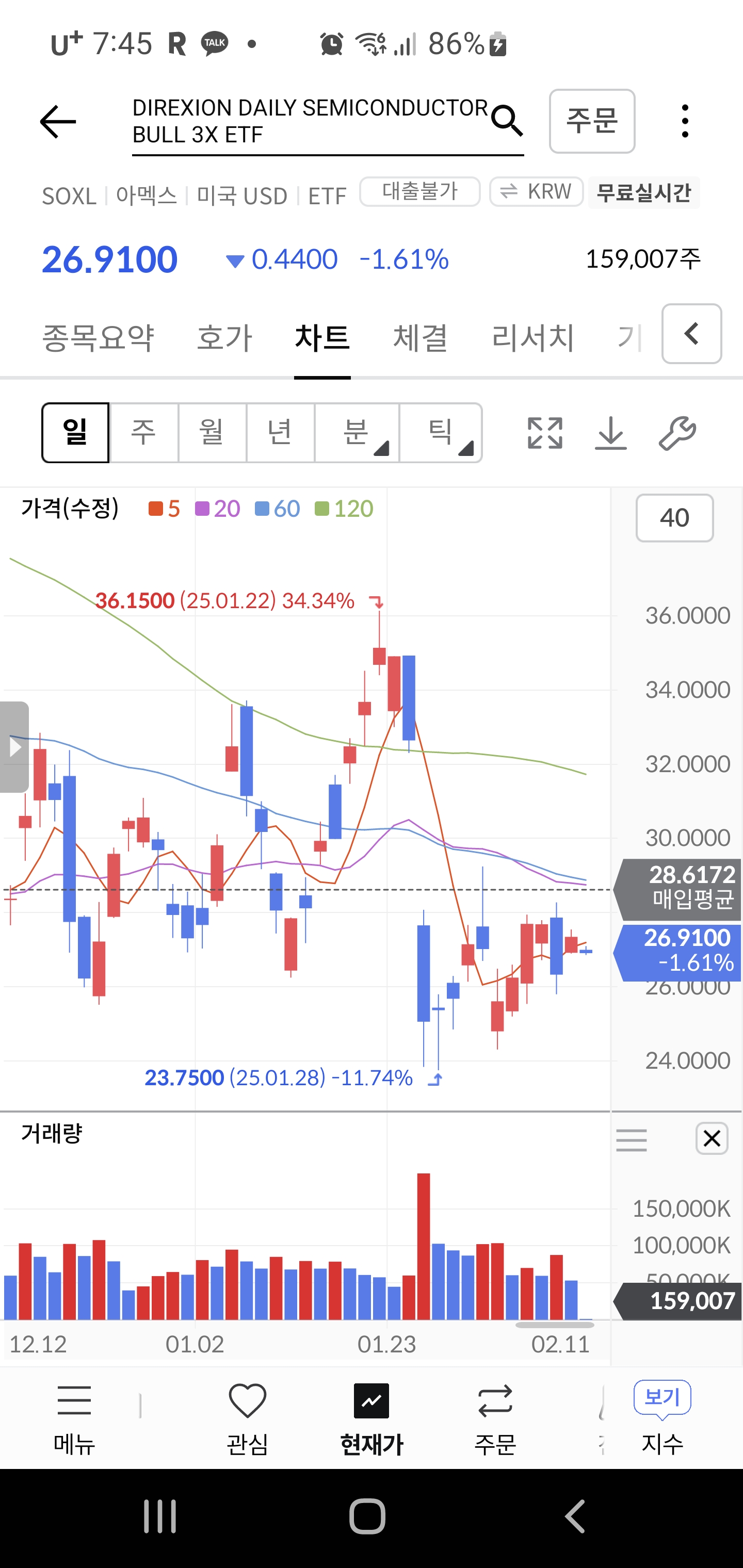Expand the chart to full screen
Screen dimensions: 743x1568
(x=544, y=433)
